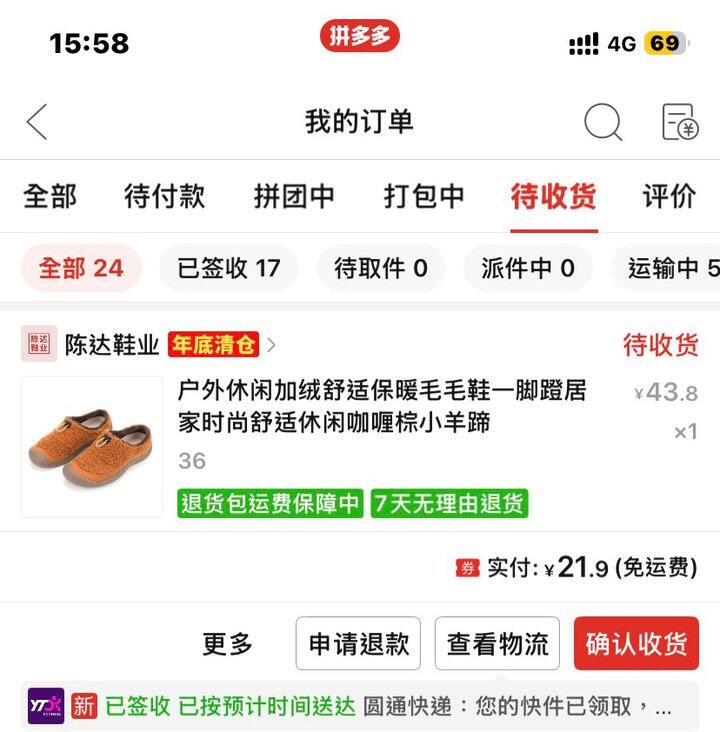Switch to the 评价 tab

pos(669,196)
